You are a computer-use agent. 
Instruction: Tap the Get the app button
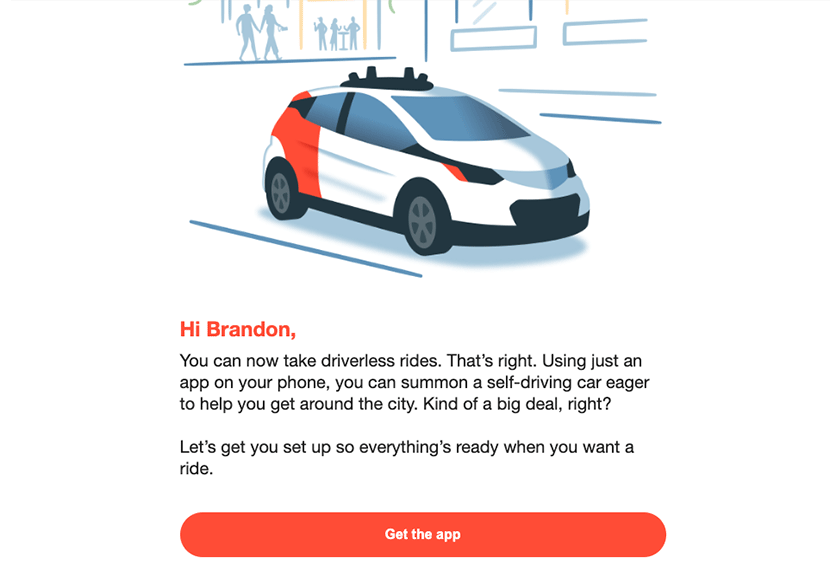click(x=422, y=534)
